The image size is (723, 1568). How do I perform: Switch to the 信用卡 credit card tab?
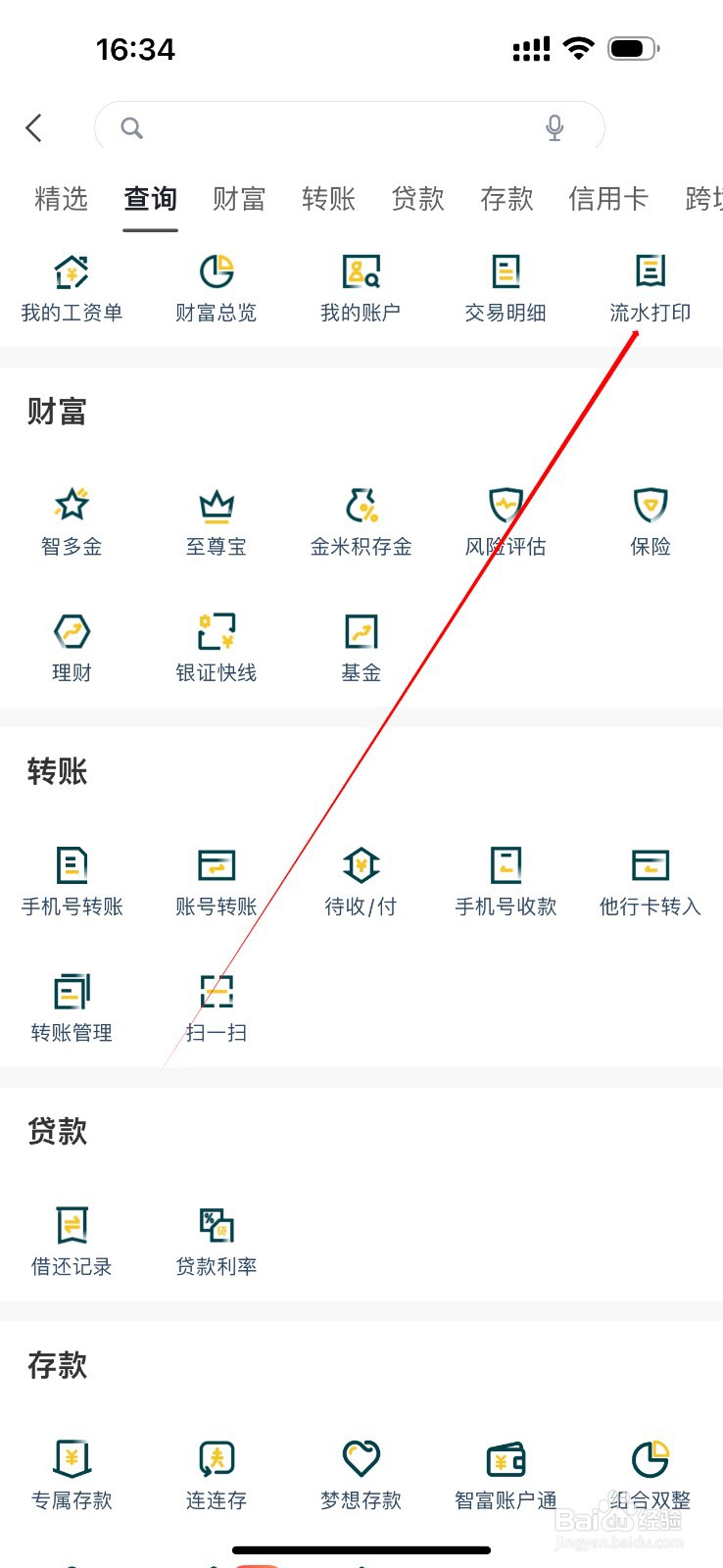click(607, 199)
